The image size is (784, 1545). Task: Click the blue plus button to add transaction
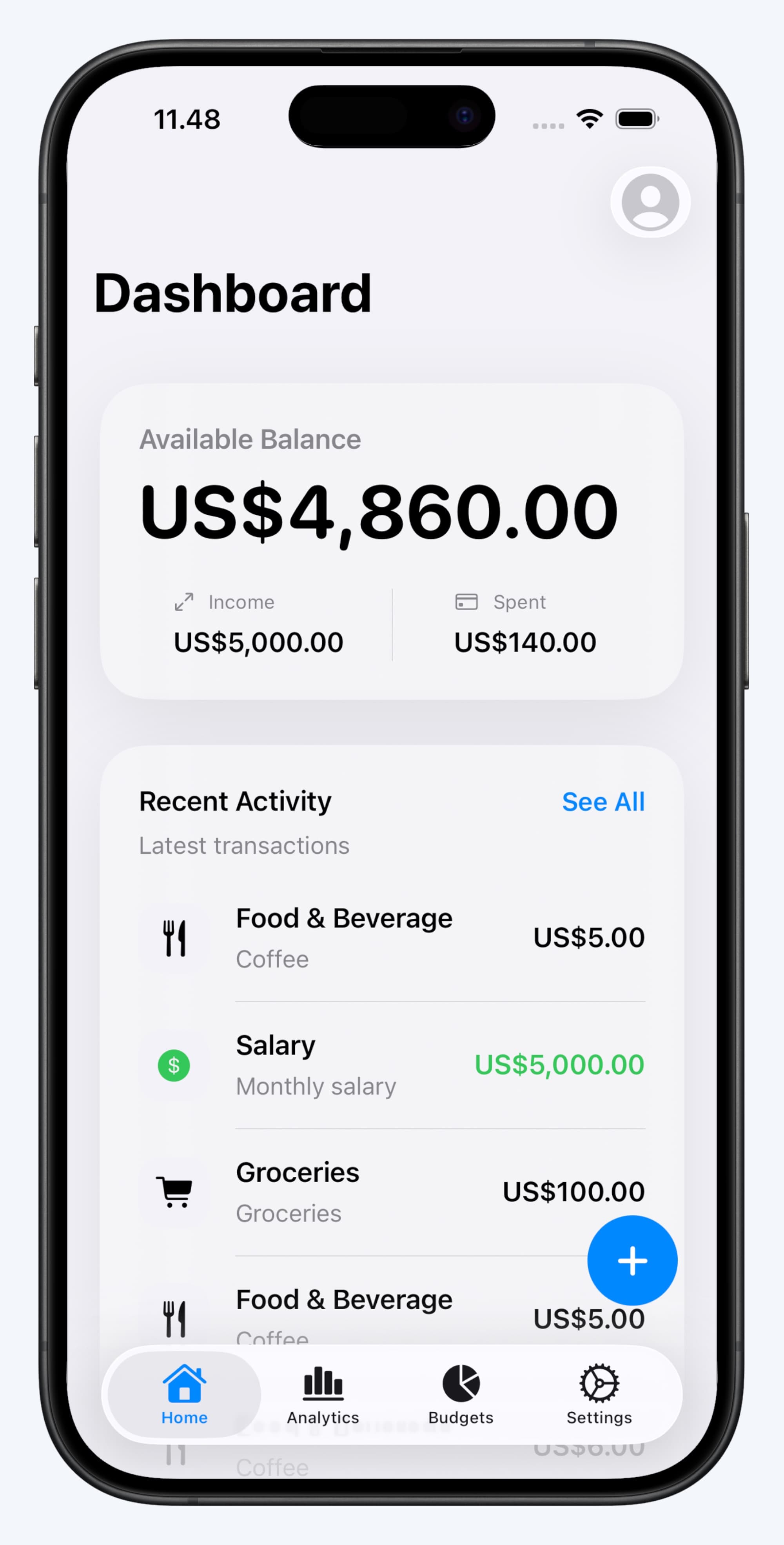click(x=632, y=1261)
